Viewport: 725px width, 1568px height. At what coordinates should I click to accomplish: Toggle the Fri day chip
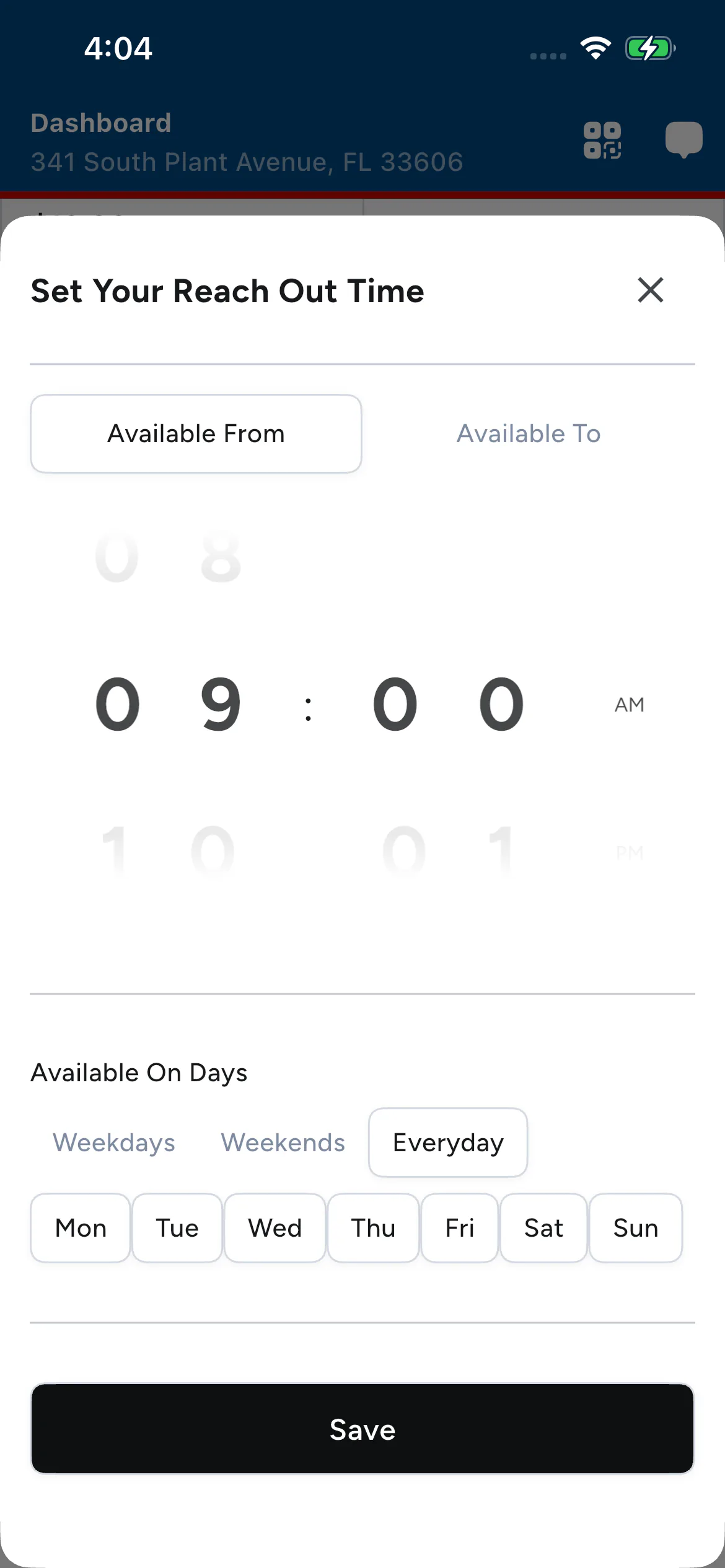[x=460, y=1228]
